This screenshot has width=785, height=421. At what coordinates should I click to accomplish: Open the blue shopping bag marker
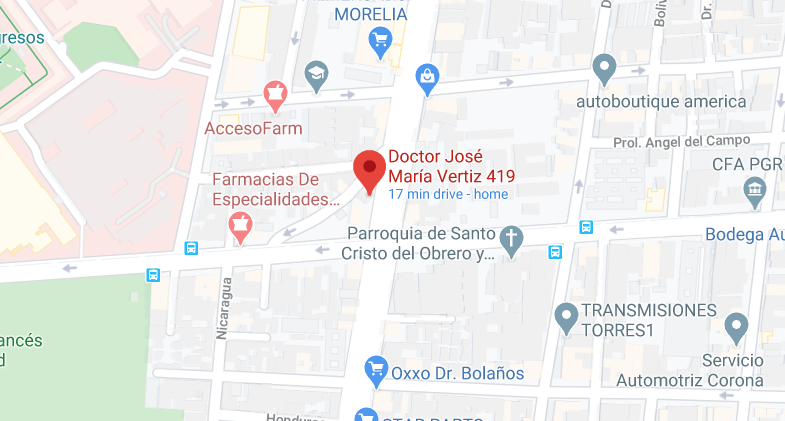click(428, 79)
